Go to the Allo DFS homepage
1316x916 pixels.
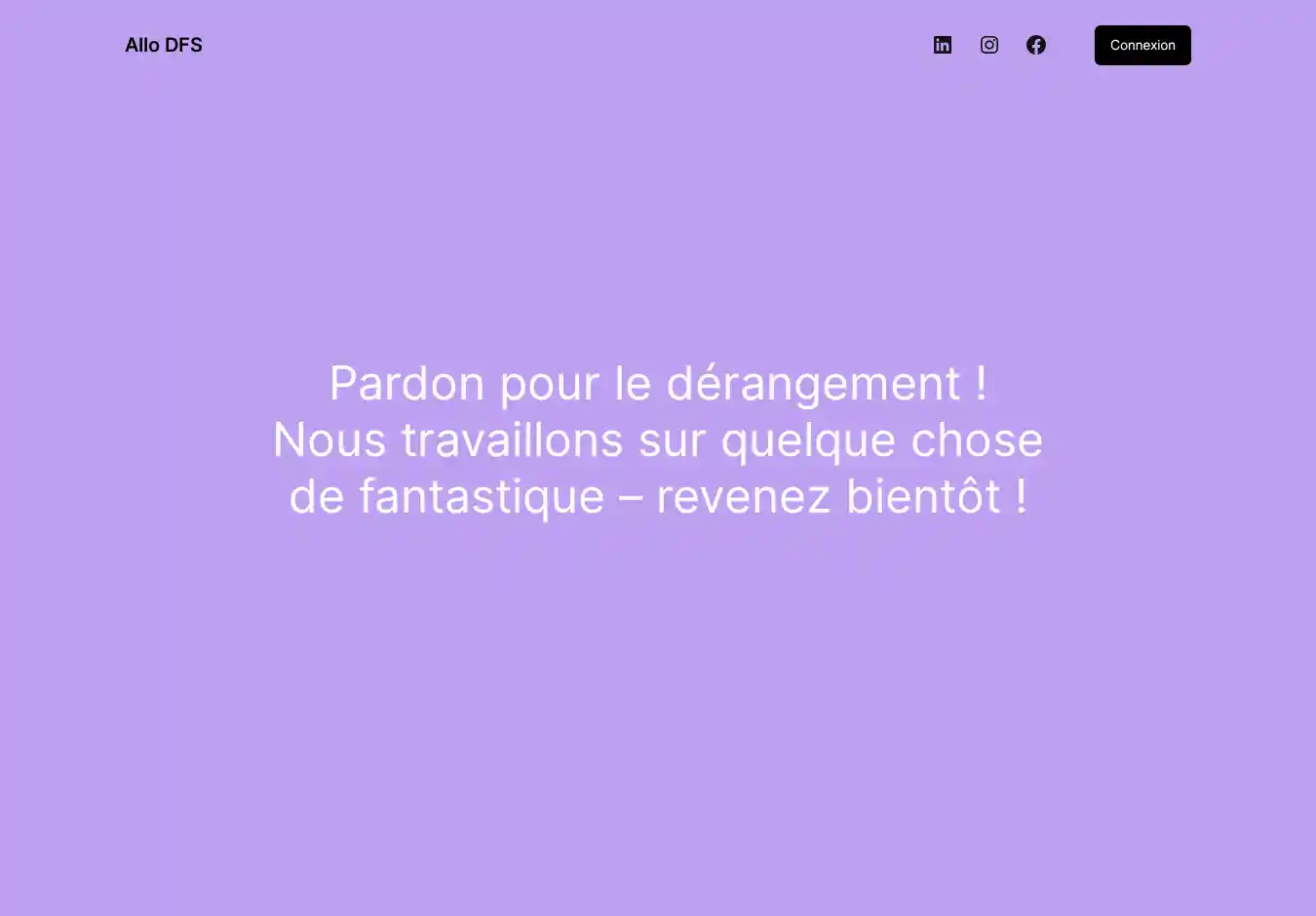point(164,45)
